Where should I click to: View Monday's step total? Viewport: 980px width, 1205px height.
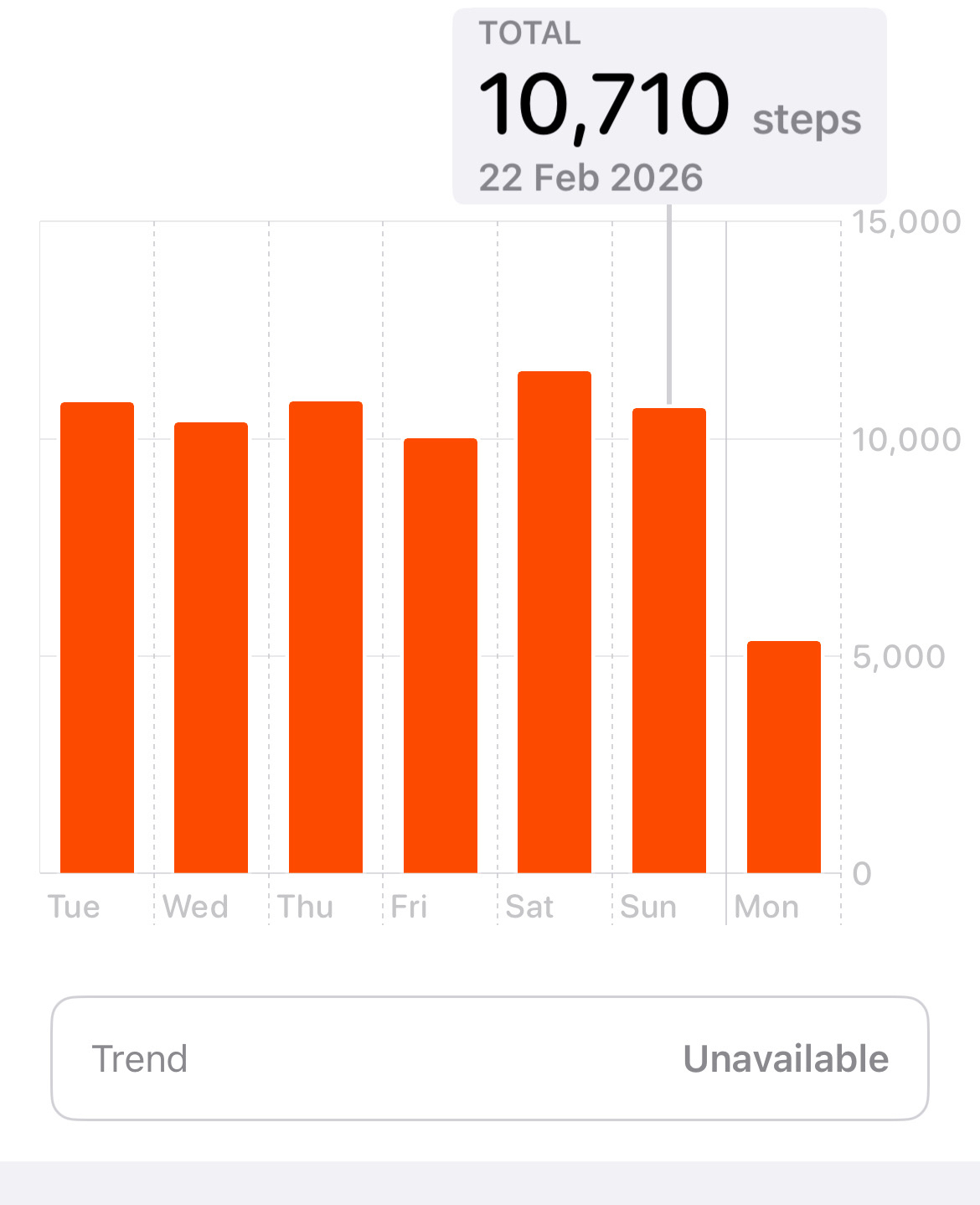pyautogui.click(x=784, y=757)
